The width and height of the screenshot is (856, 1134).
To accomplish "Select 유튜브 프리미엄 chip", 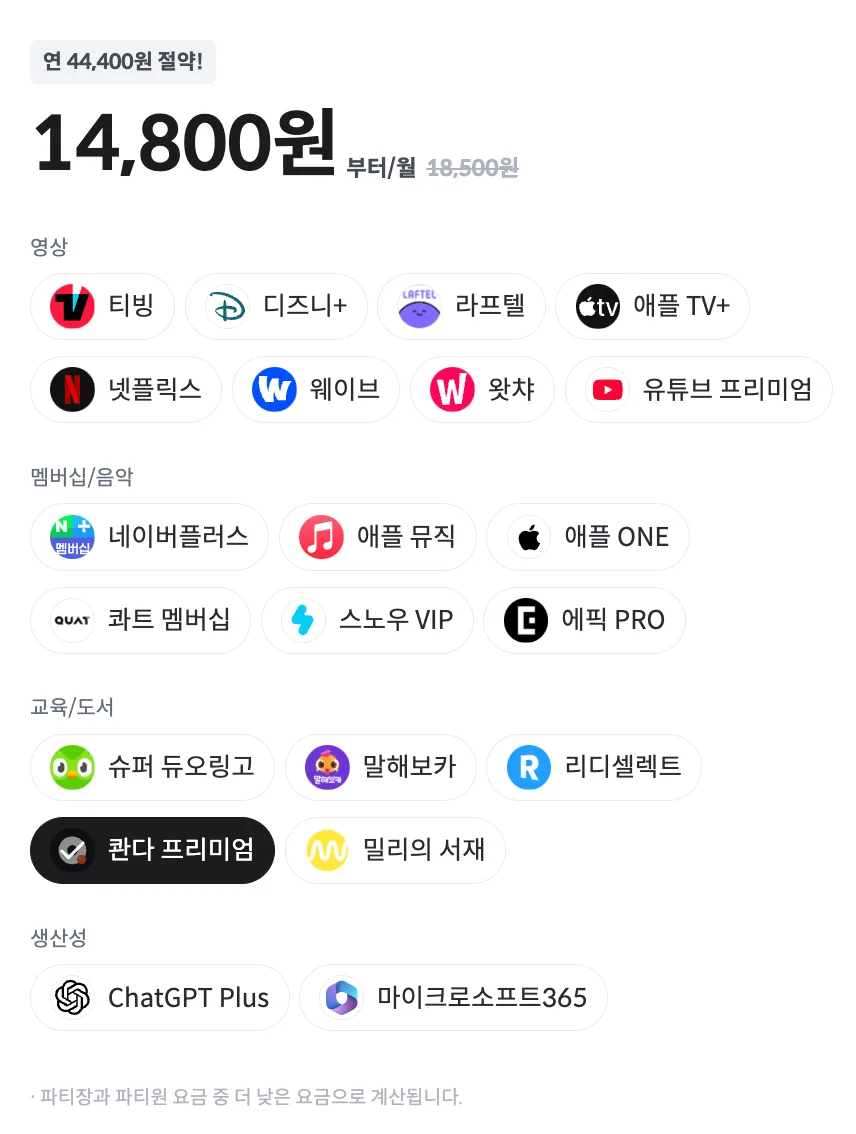I will 698,389.
